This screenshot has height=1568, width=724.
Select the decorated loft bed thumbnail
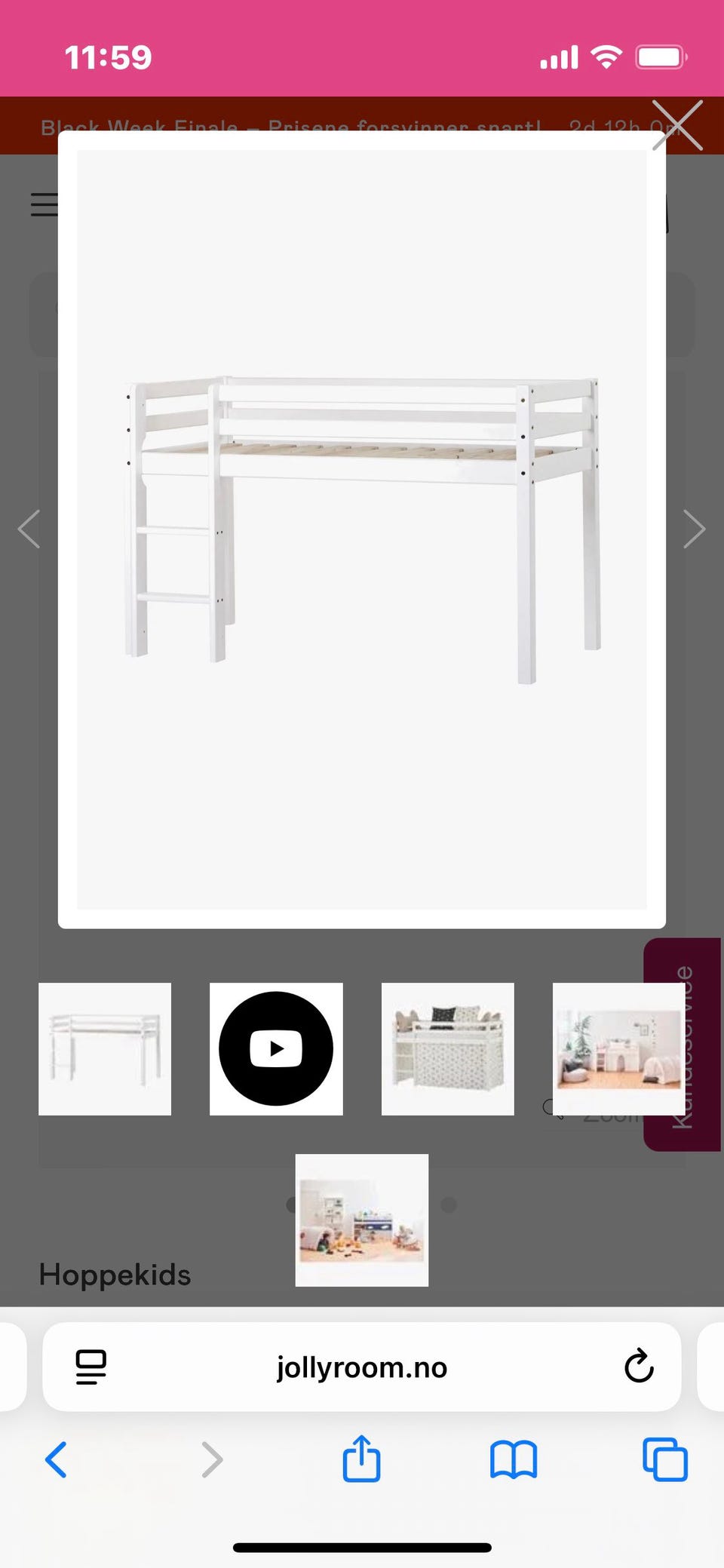[x=447, y=1048]
